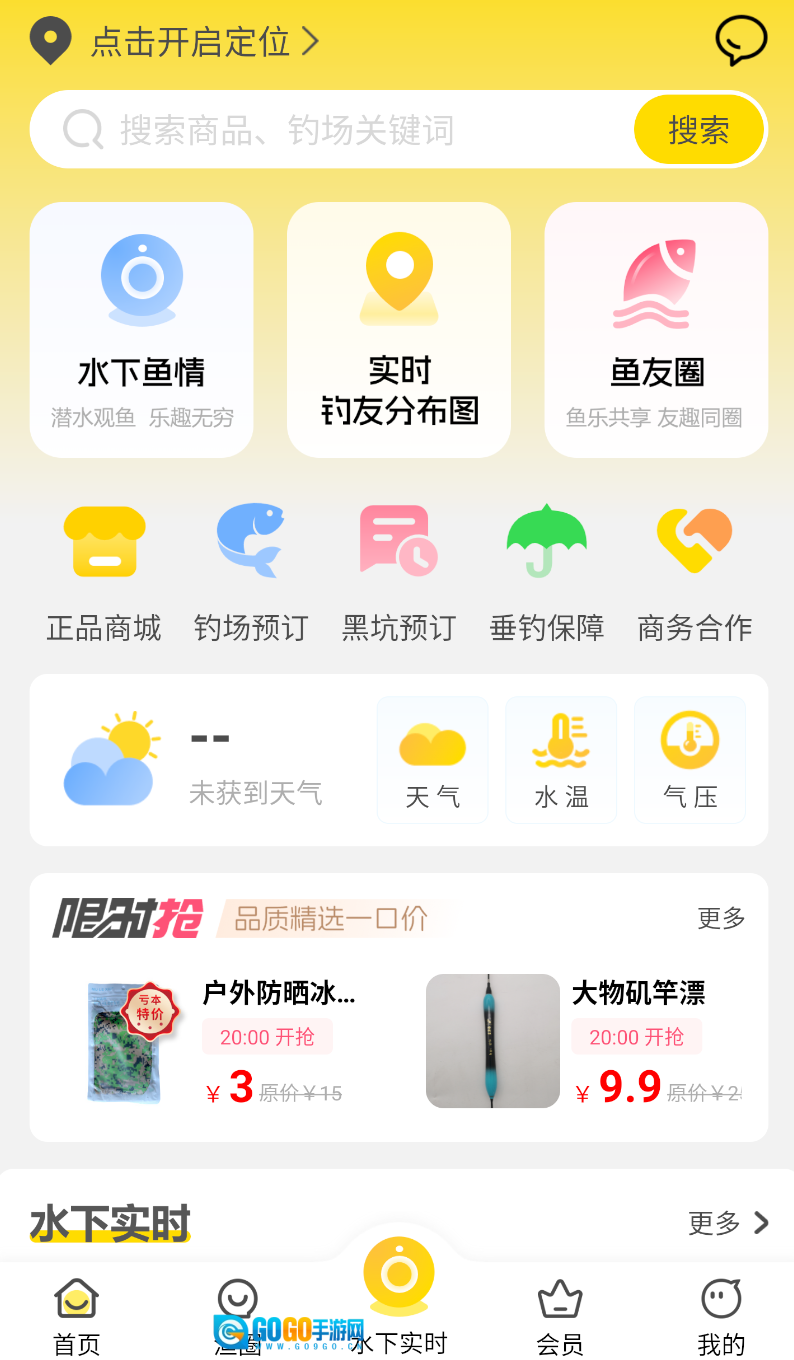The height and width of the screenshot is (1360, 794).
Task: Switch to the 我的 tab
Action: (721, 1317)
